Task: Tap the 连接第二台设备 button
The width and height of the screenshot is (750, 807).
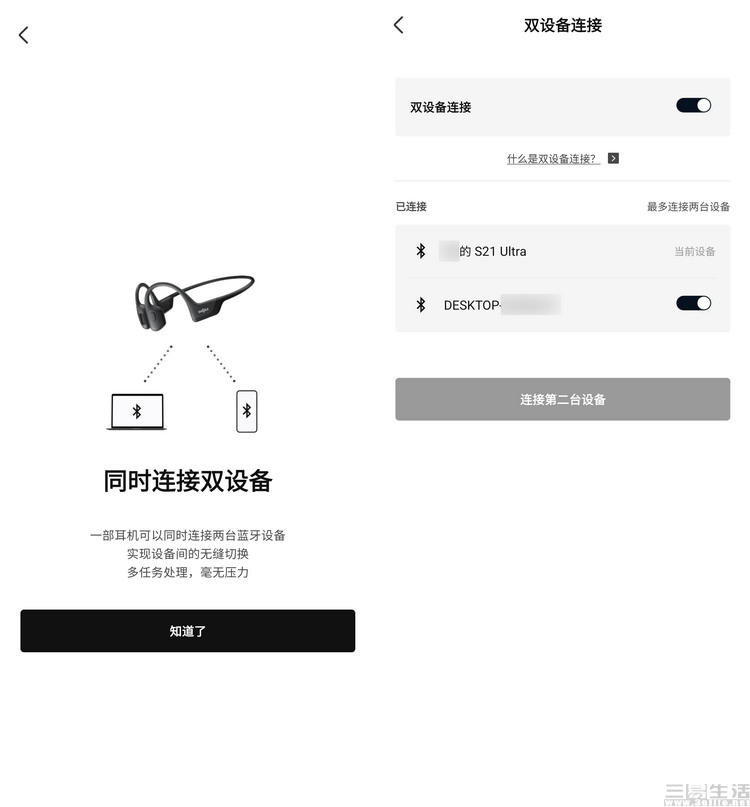Action: click(x=562, y=399)
